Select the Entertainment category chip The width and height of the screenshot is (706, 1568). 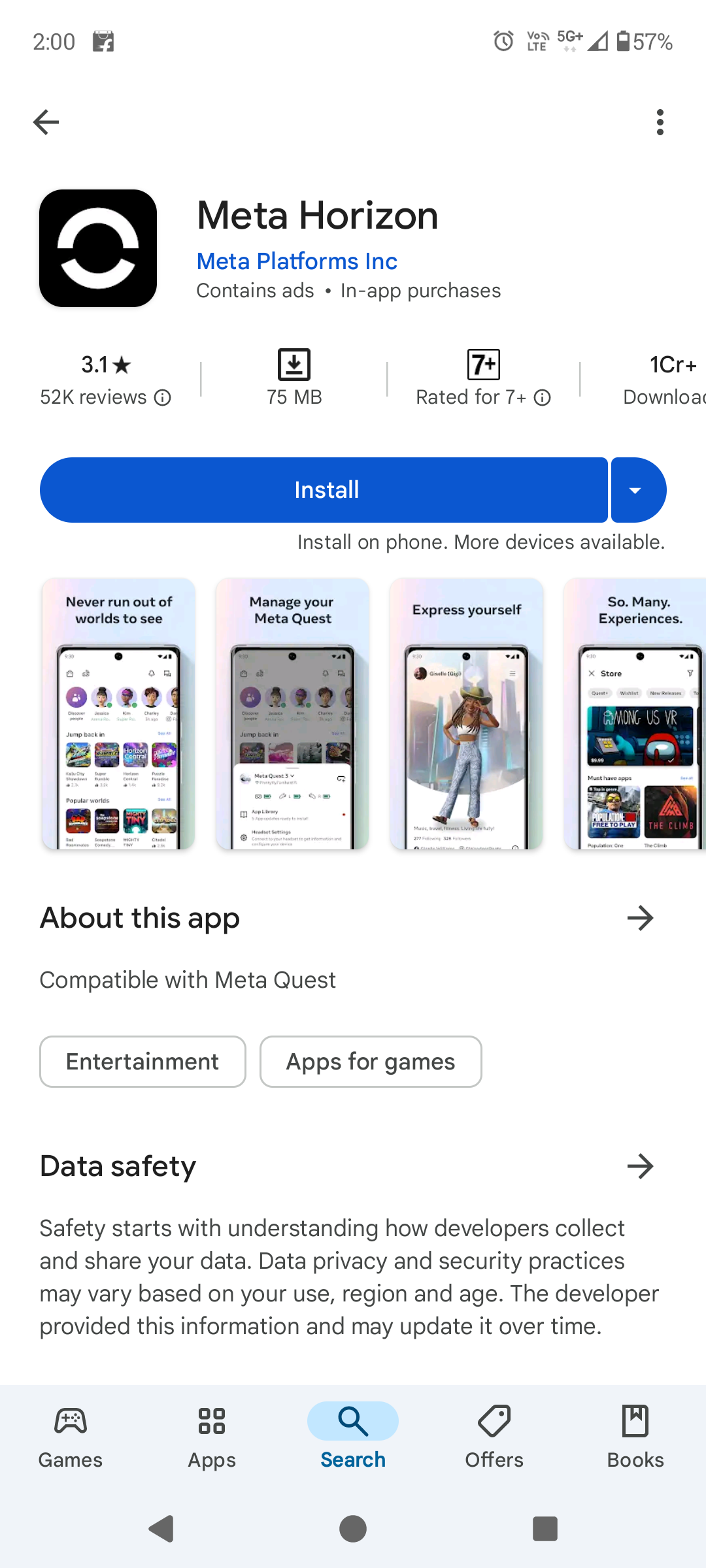pyautogui.click(x=143, y=1062)
